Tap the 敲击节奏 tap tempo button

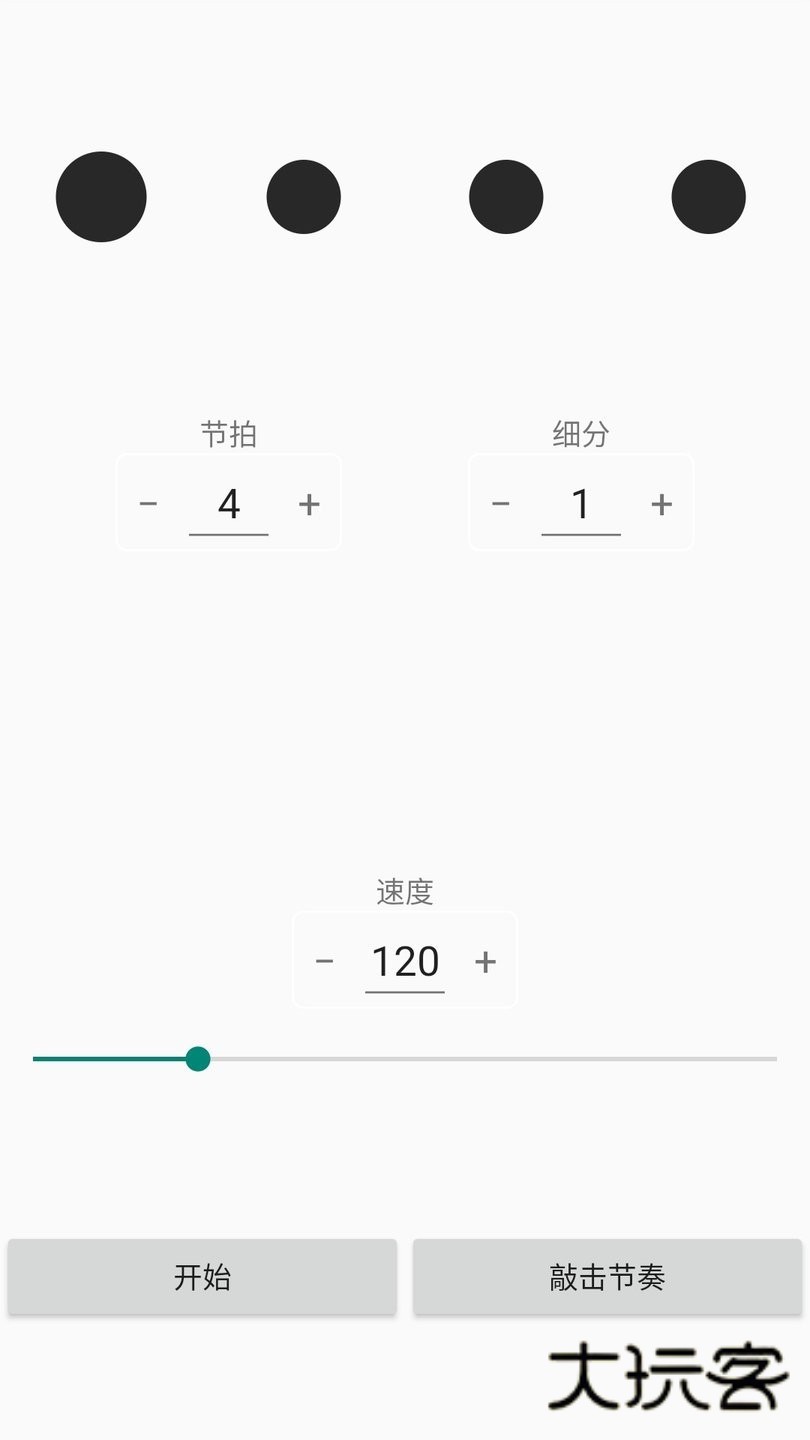pyautogui.click(x=605, y=1276)
